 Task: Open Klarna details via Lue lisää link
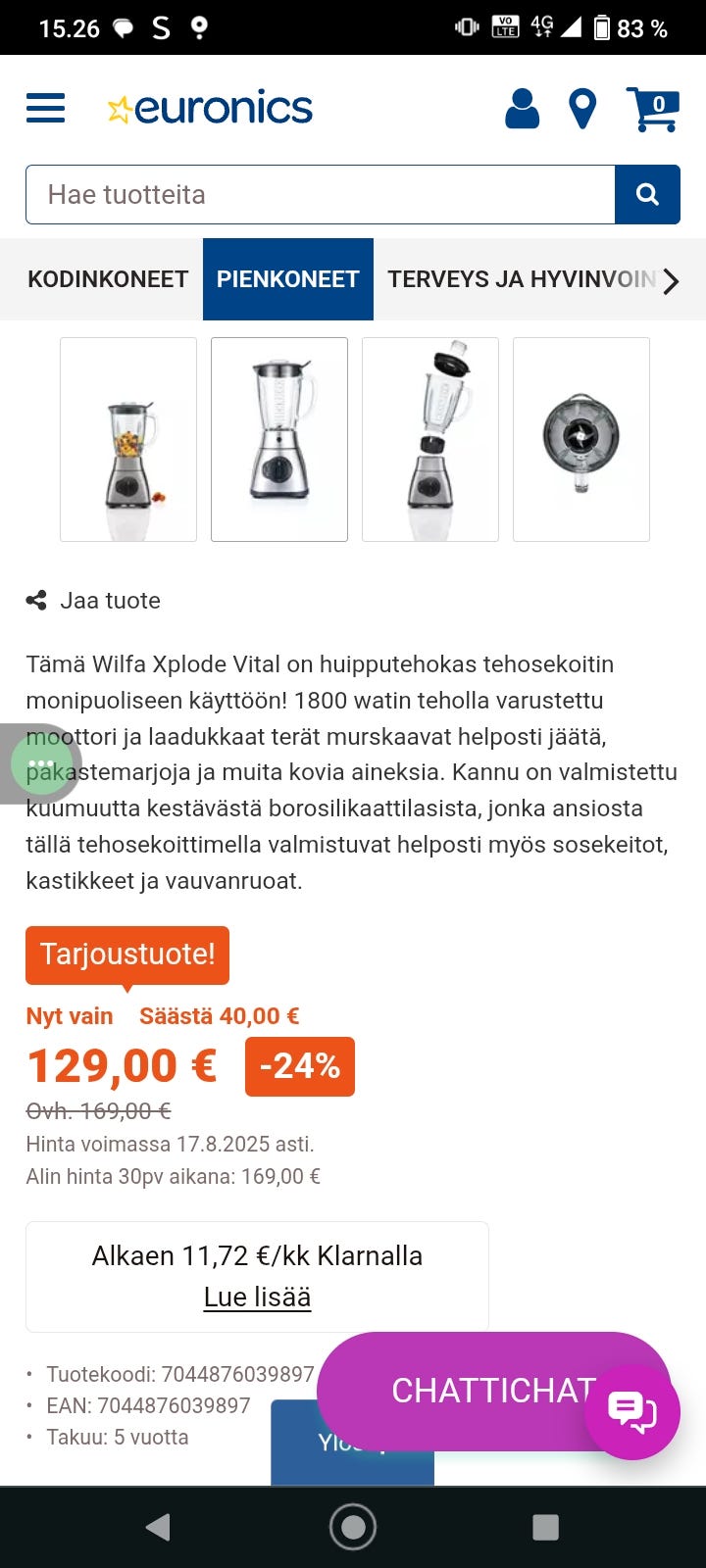point(256,1296)
